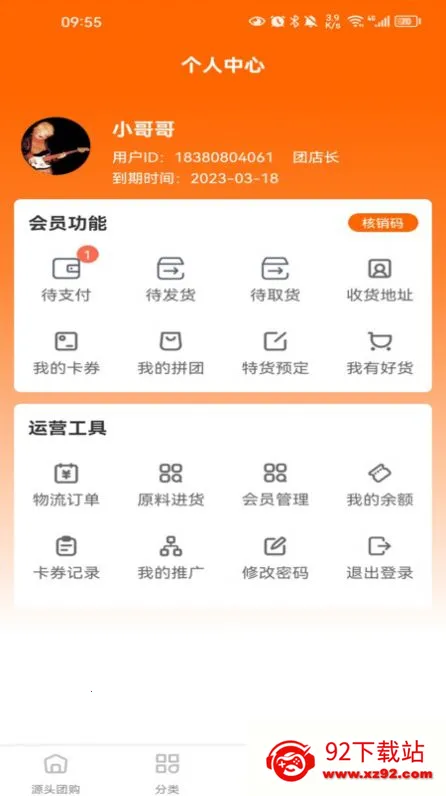The height and width of the screenshot is (796, 446).
Task: Open 我有好货
Action: pos(380,353)
